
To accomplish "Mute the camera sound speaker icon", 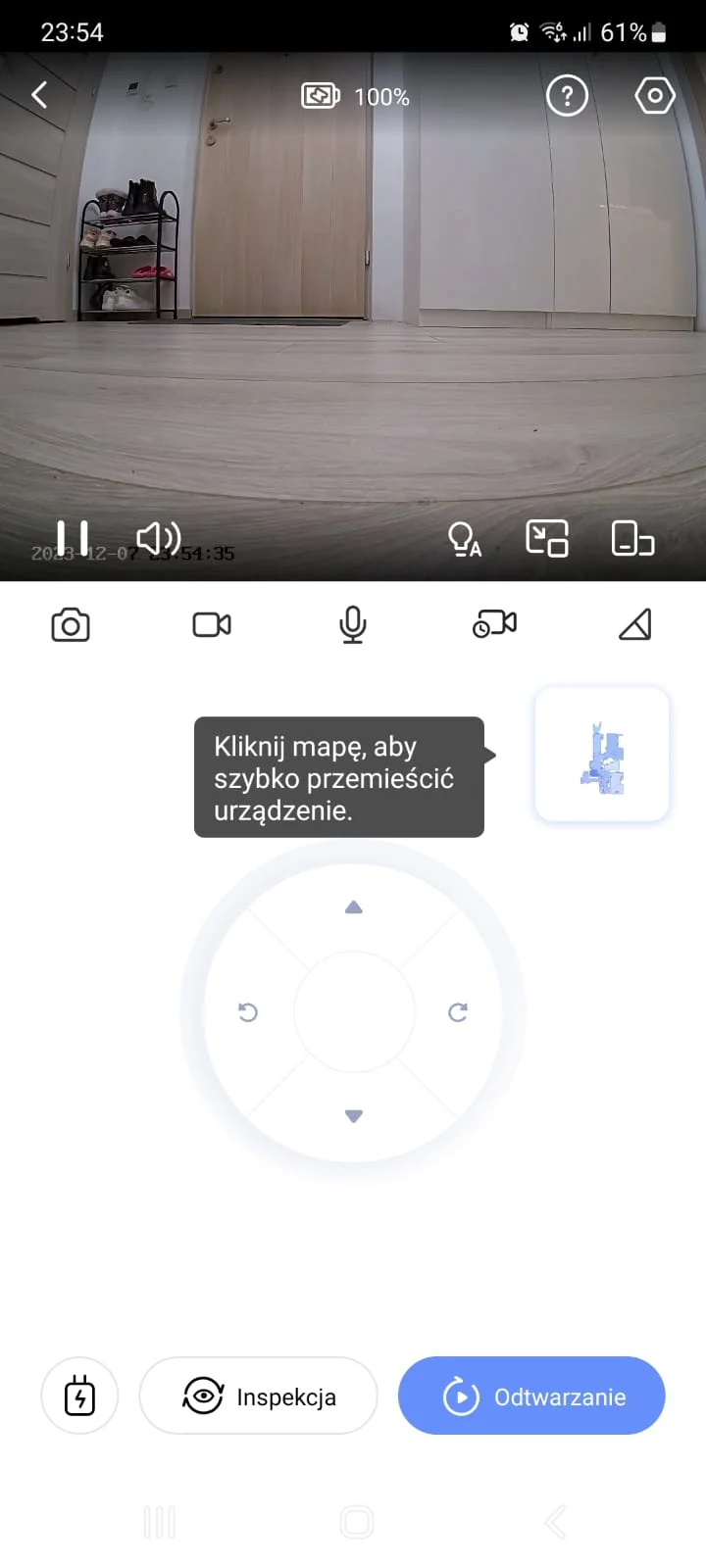I will coord(158,538).
